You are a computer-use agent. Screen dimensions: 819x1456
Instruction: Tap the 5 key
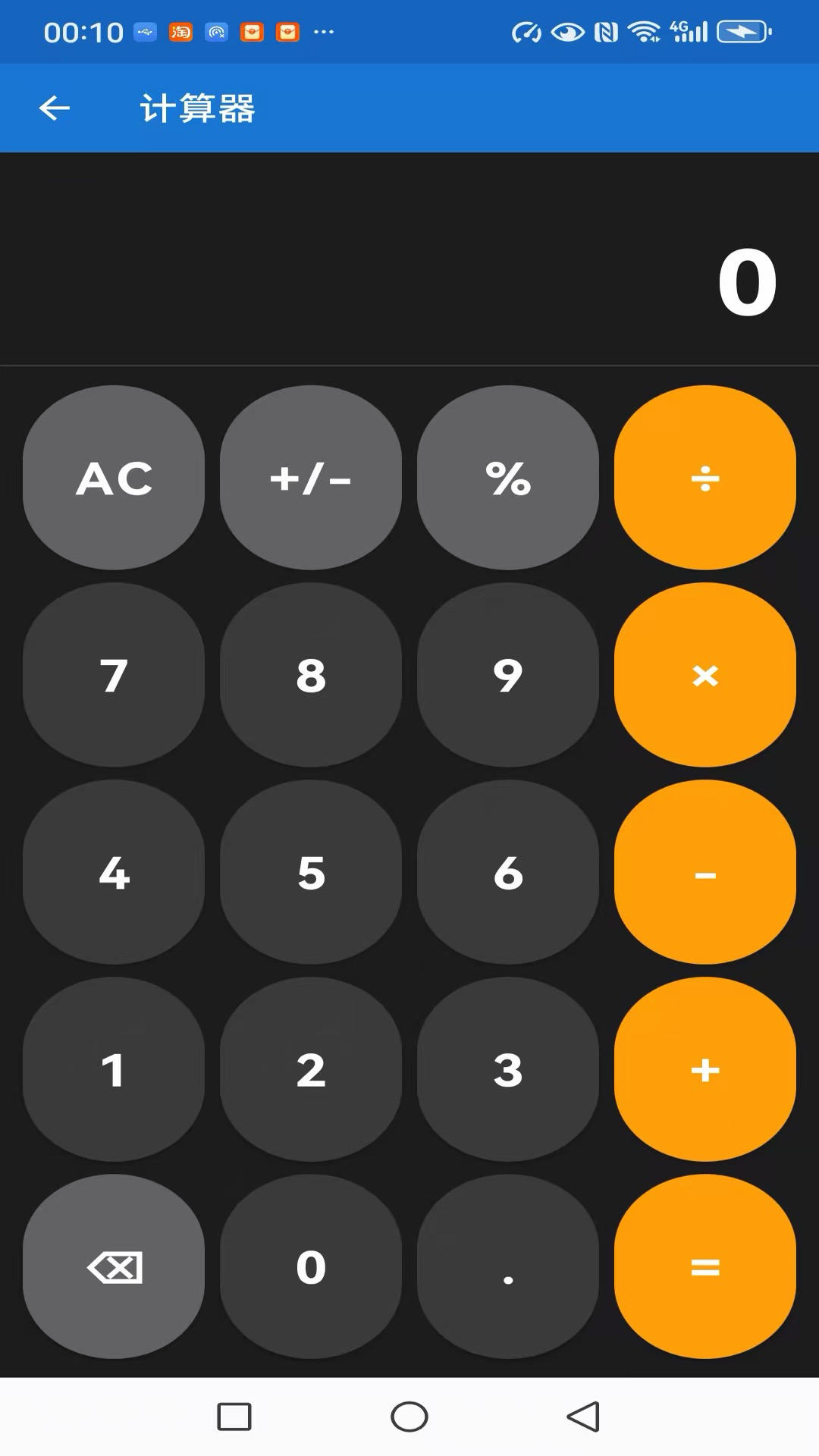point(311,872)
